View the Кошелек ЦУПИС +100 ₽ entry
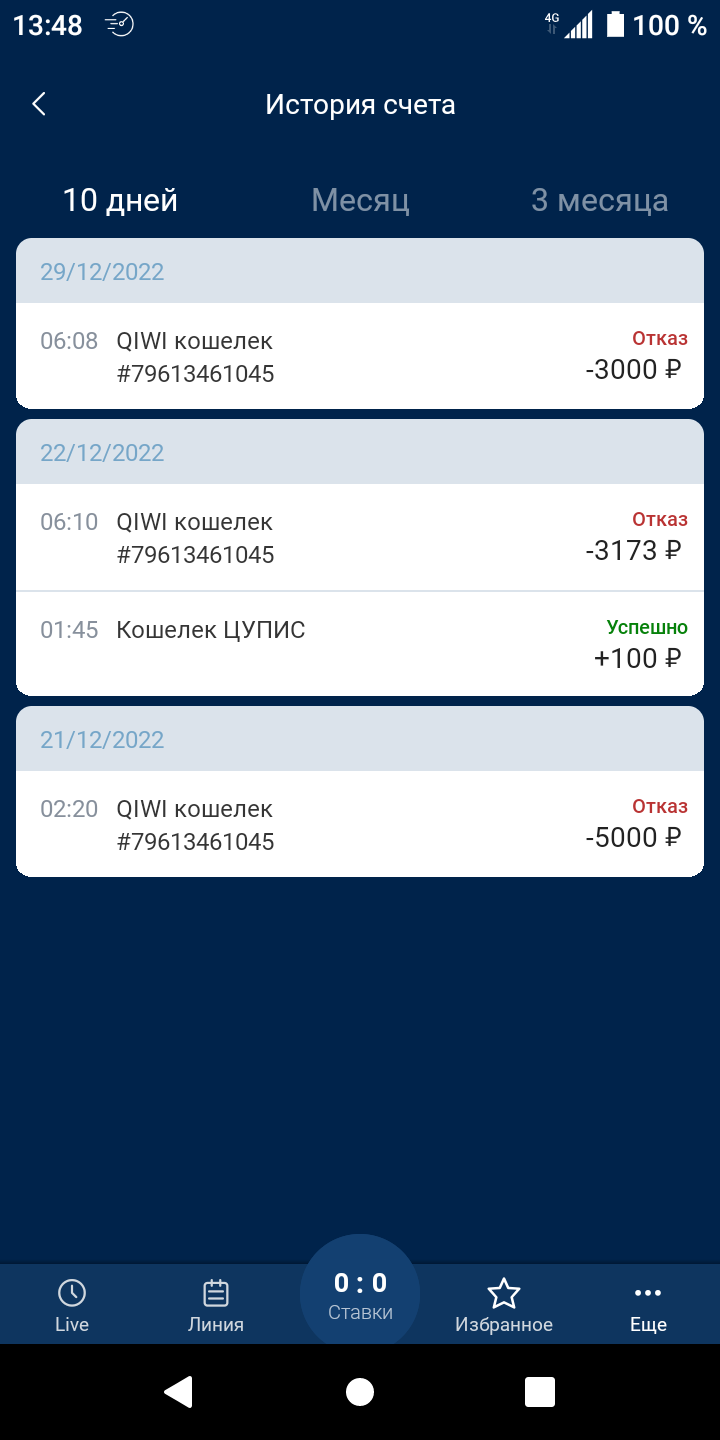 coord(360,643)
